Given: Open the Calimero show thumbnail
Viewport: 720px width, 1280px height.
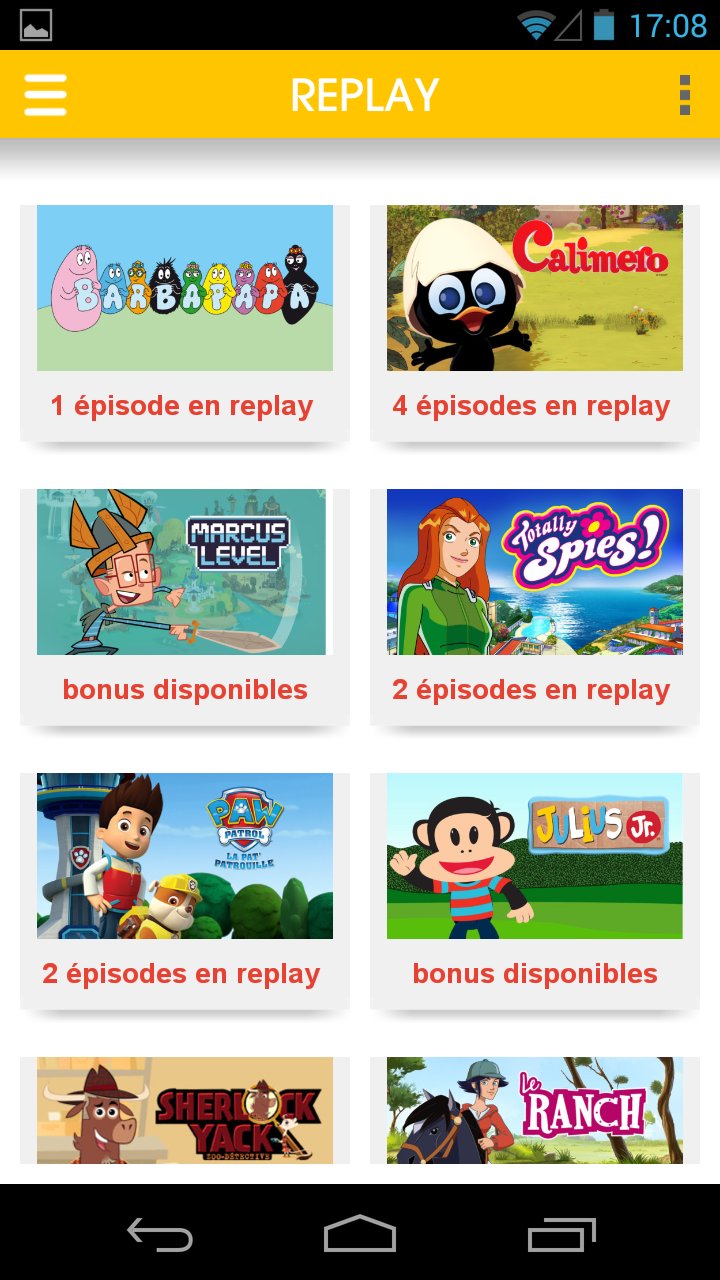Looking at the screenshot, I should 535,287.
